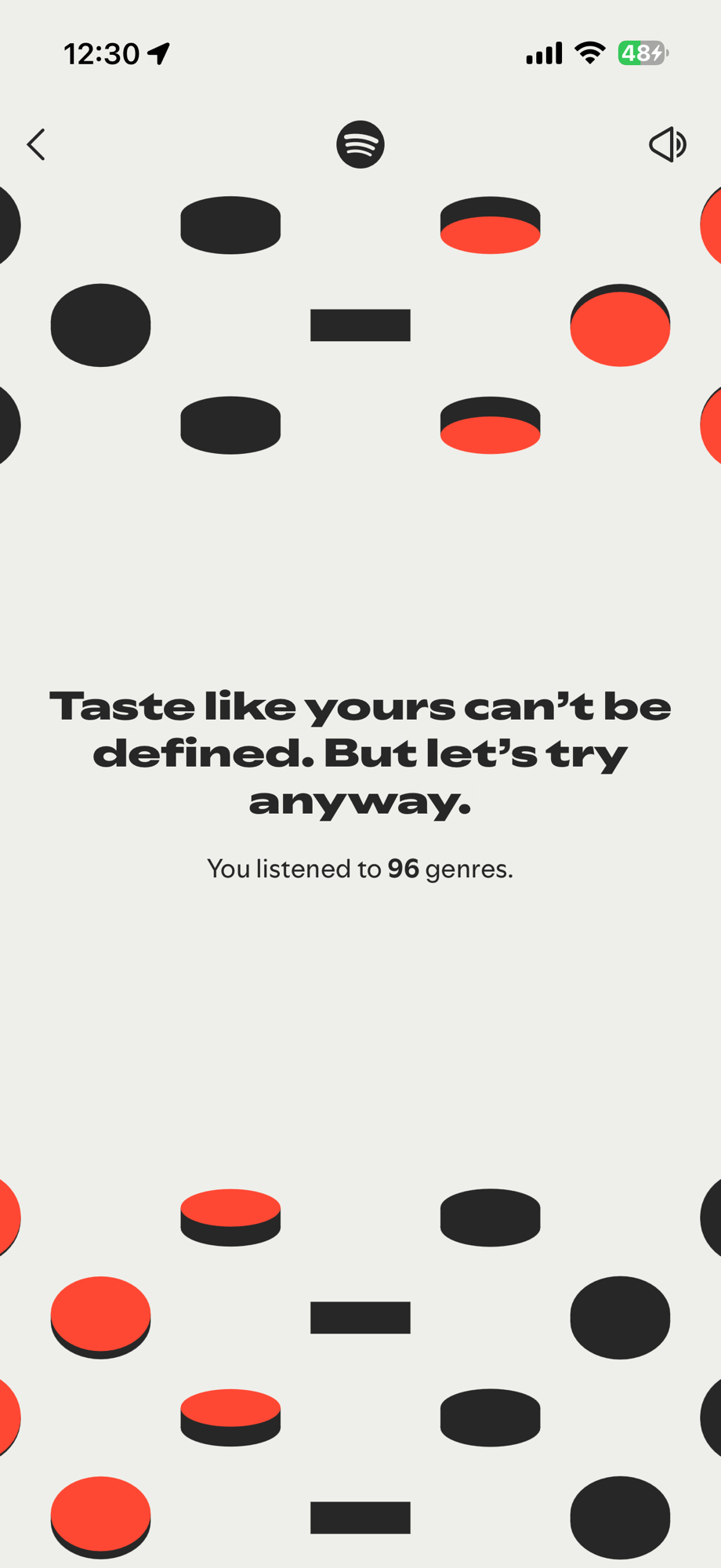
Task: Mute the Wrapped story sound
Action: 668,145
